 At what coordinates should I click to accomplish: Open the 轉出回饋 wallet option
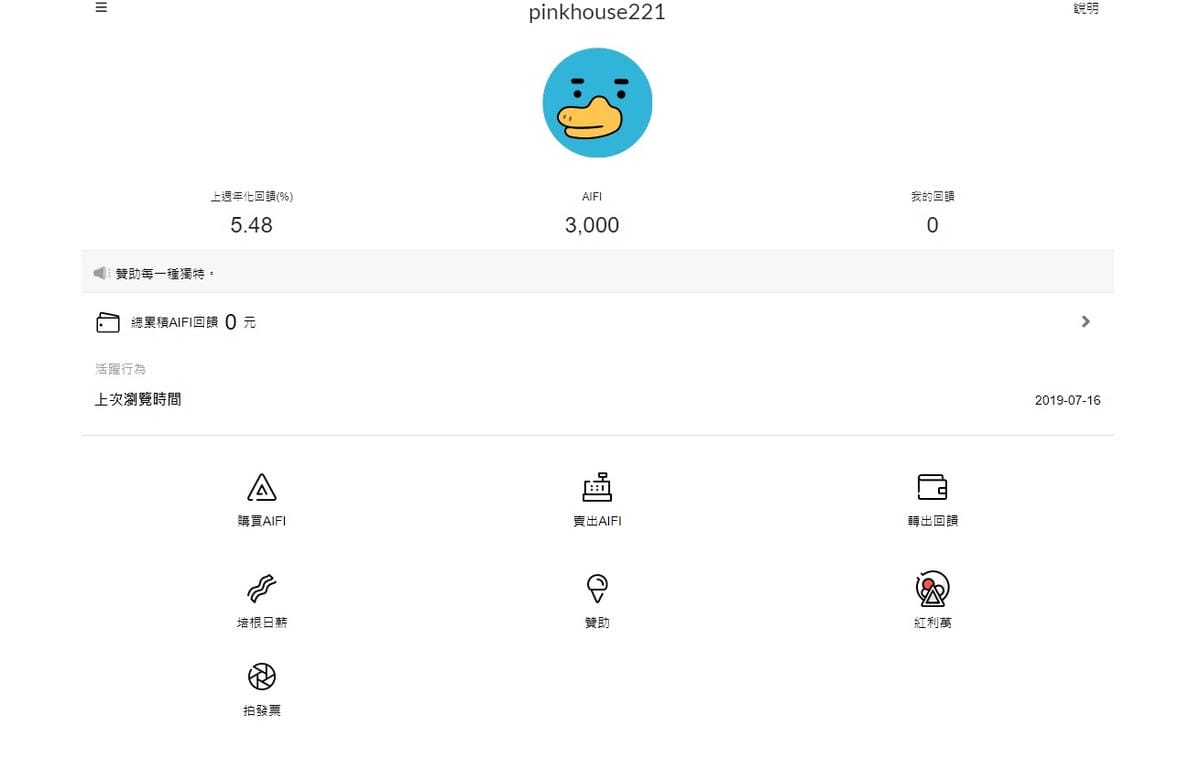click(932, 499)
